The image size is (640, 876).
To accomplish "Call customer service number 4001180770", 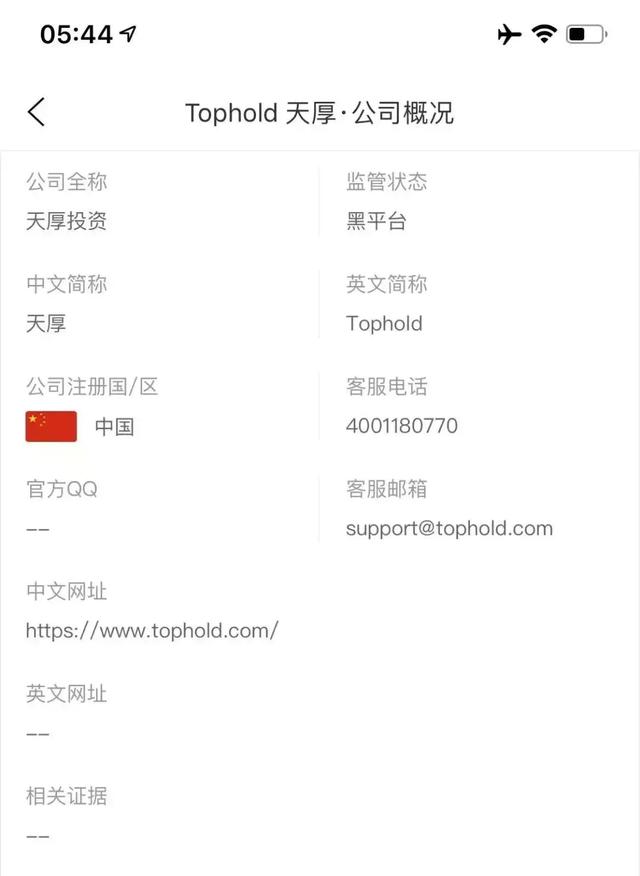I will 402,426.
